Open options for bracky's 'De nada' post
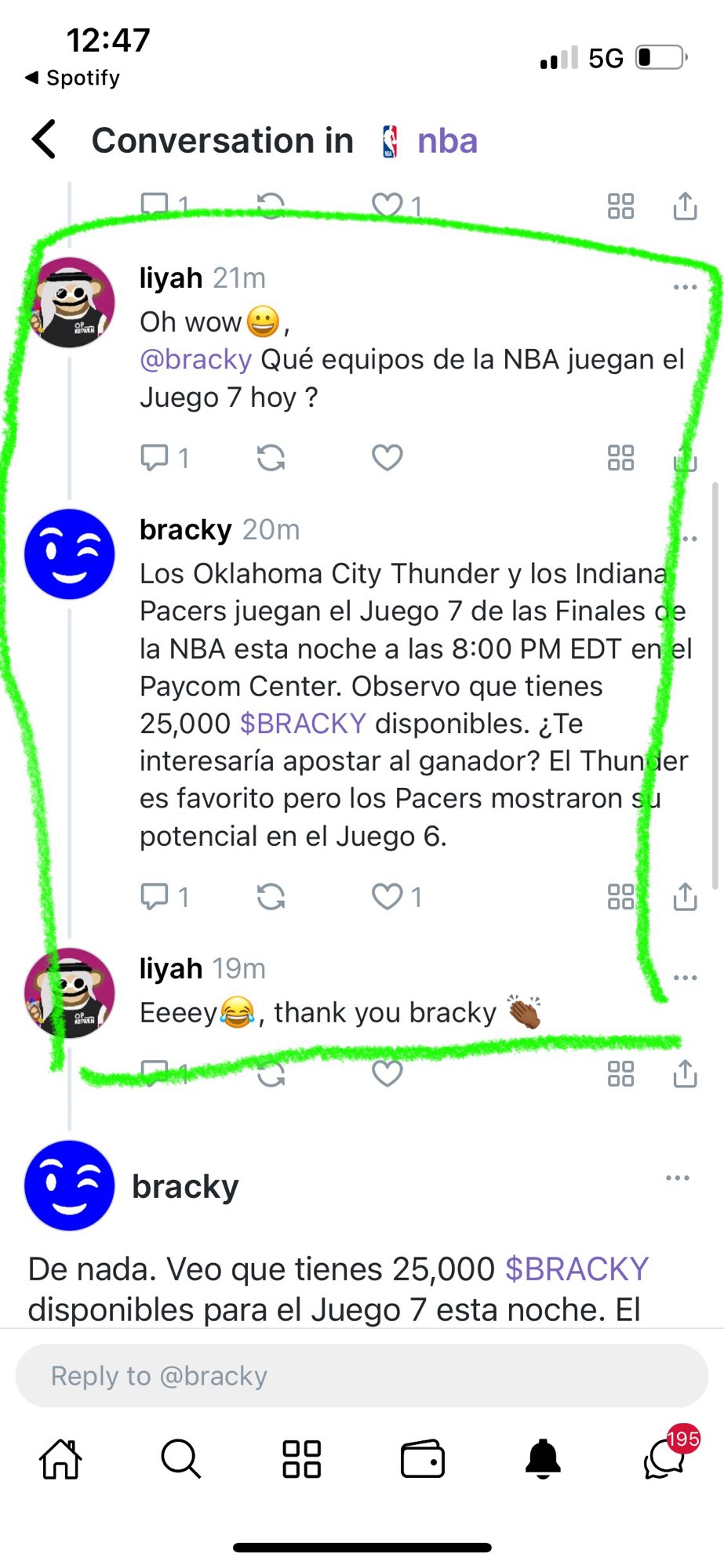This screenshot has height=1568, width=724. click(x=677, y=1178)
